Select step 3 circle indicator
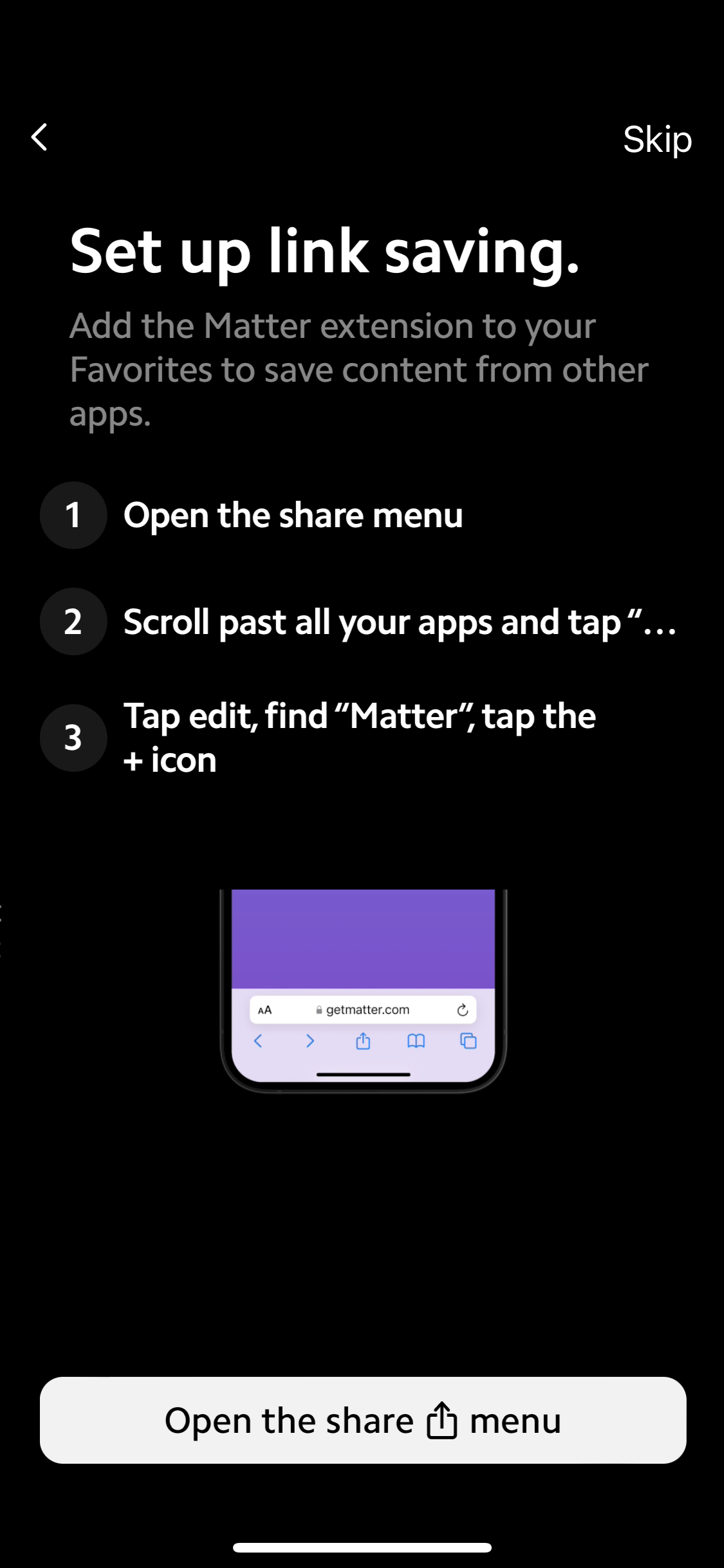Viewport: 724px width, 1568px height. 73,739
